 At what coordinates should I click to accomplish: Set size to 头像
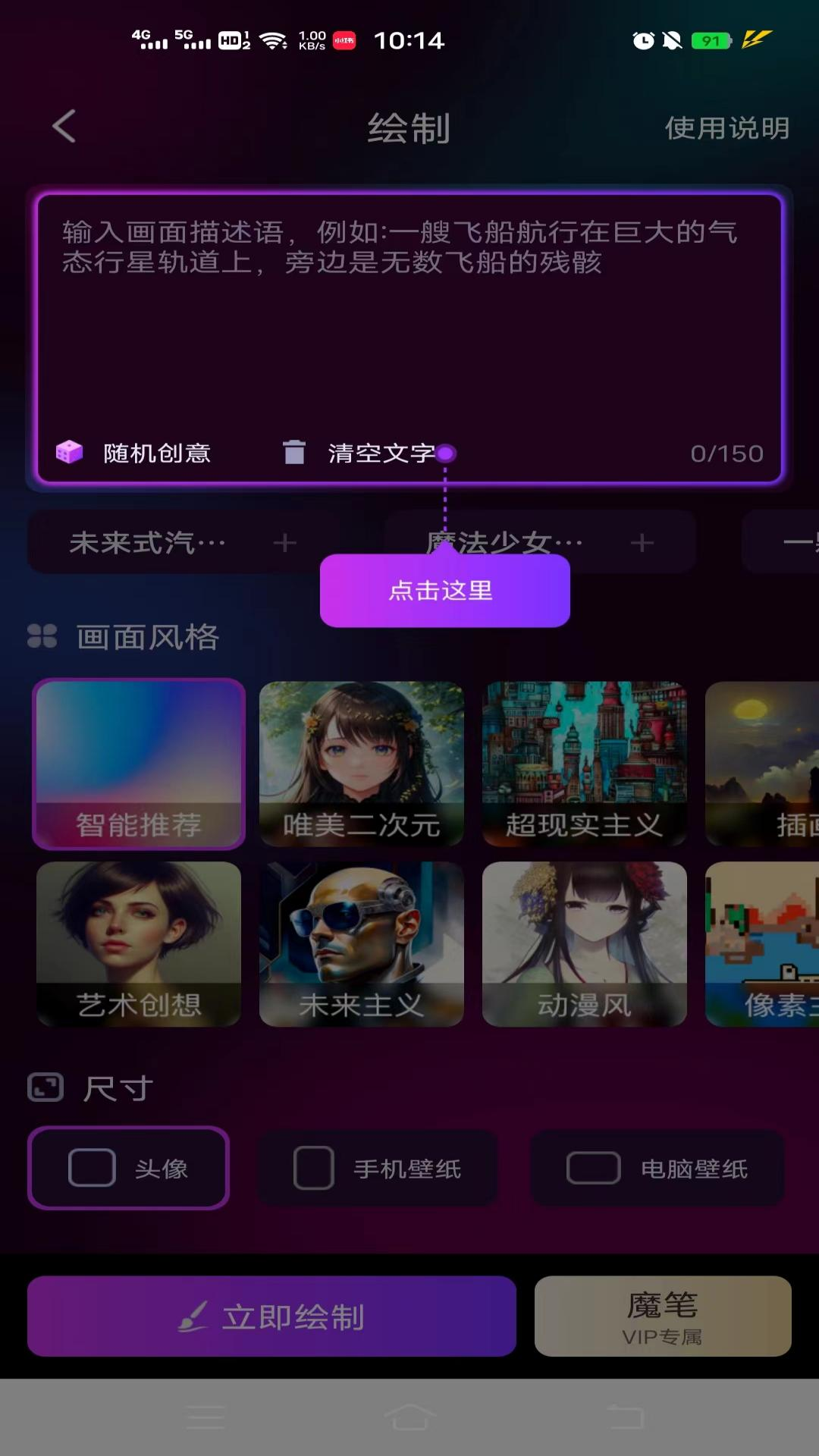coord(128,1168)
